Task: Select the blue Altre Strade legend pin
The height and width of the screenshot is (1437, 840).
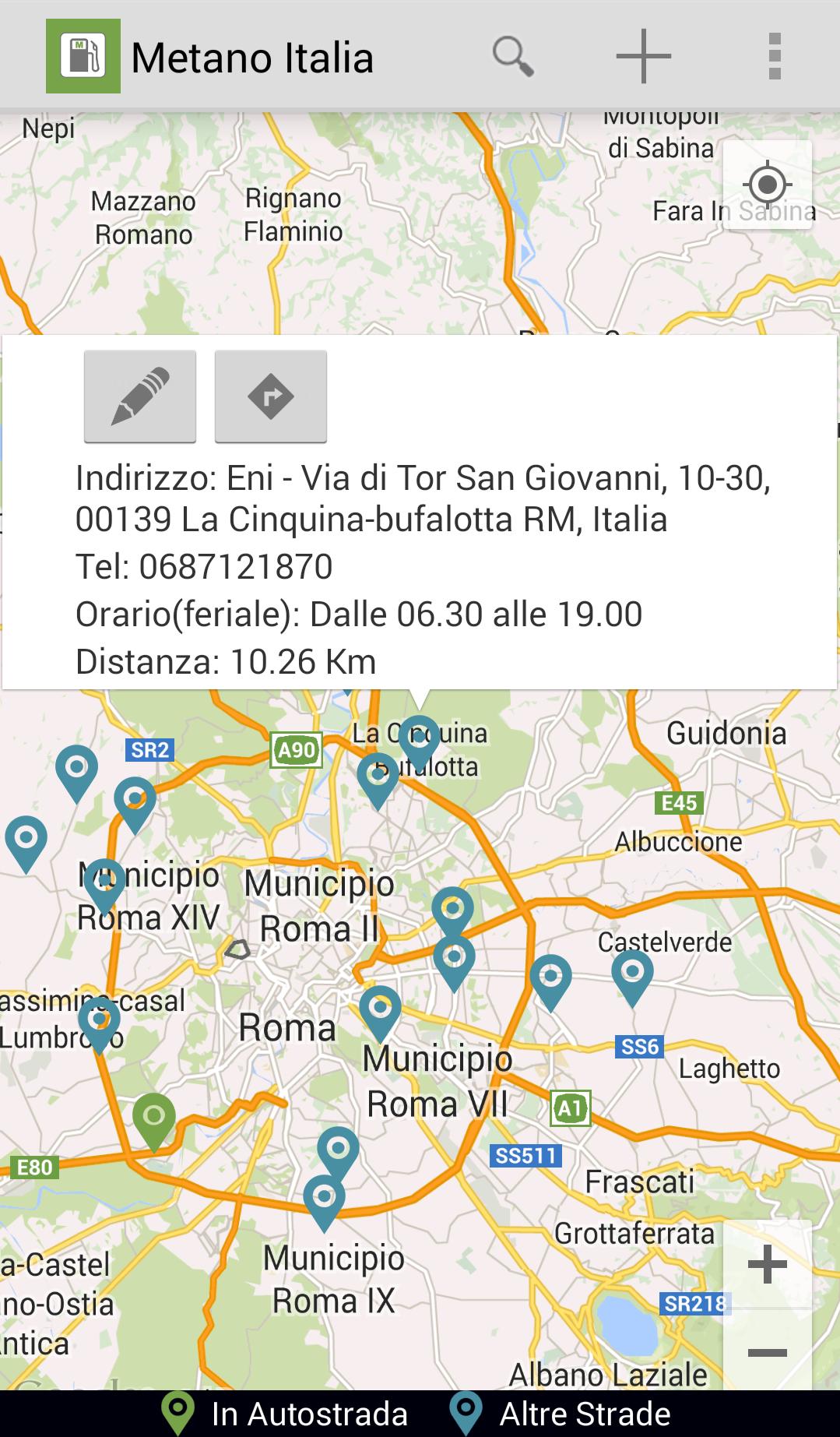Action: pos(466,1411)
